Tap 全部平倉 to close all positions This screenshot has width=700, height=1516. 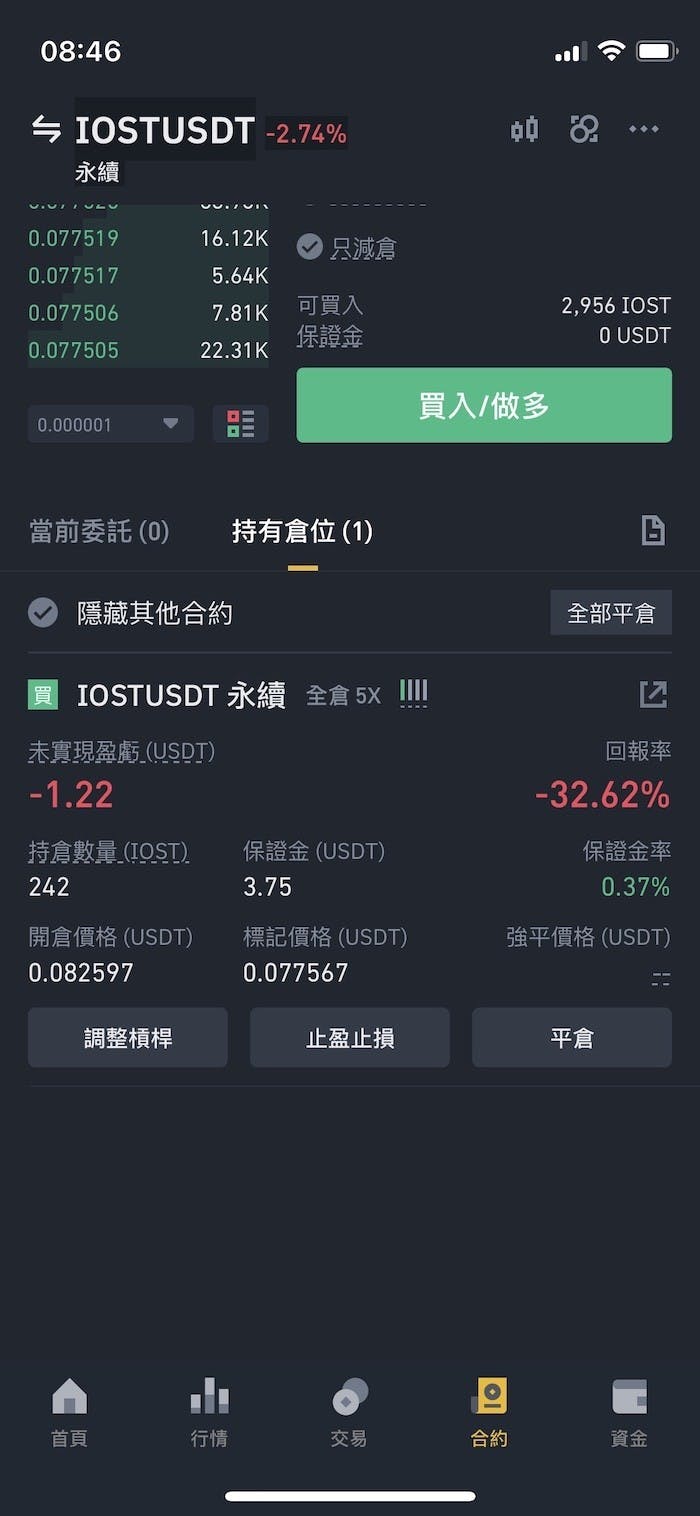pyautogui.click(x=610, y=613)
